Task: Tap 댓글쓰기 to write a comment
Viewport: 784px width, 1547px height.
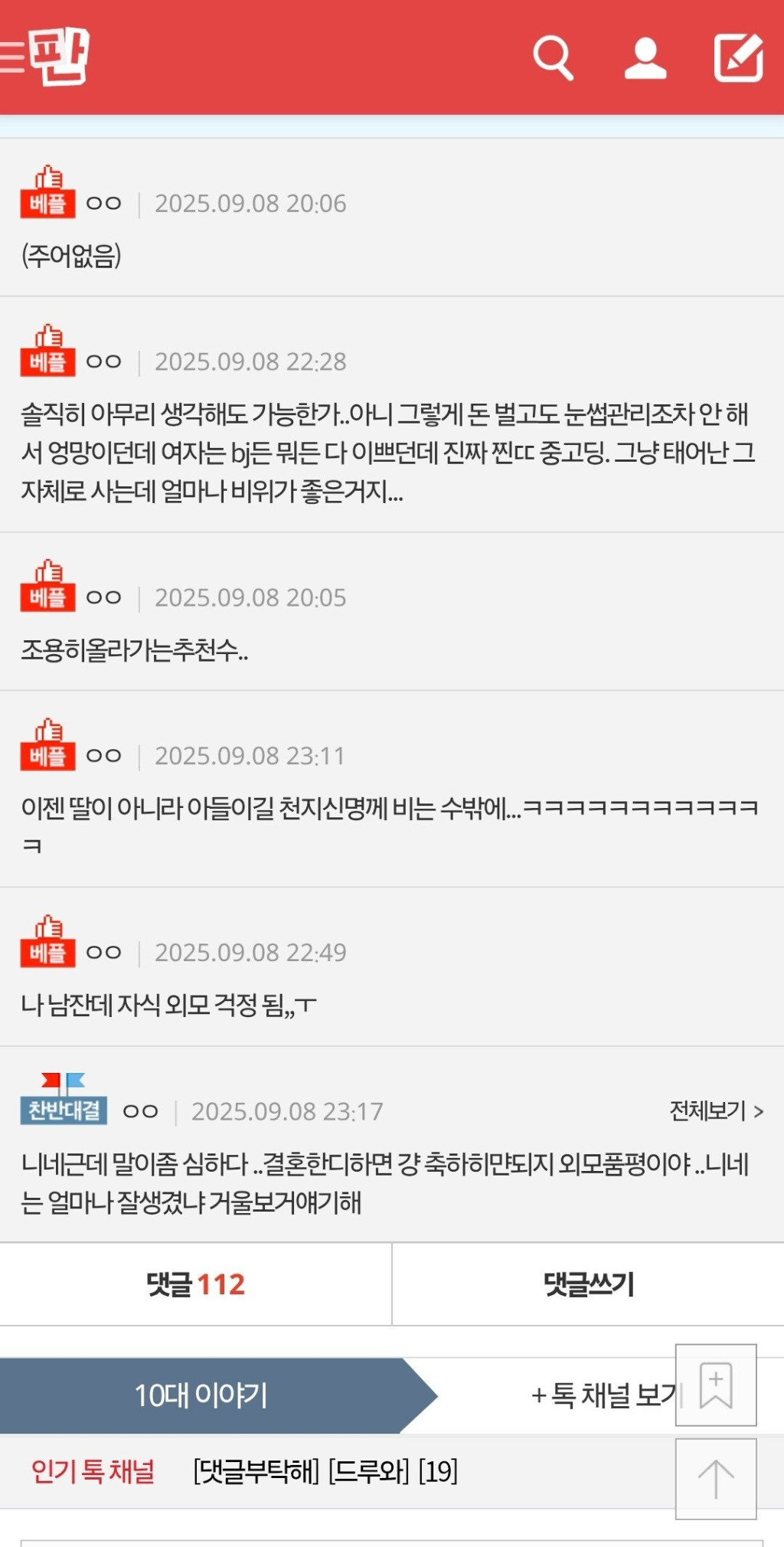Action: click(588, 1284)
